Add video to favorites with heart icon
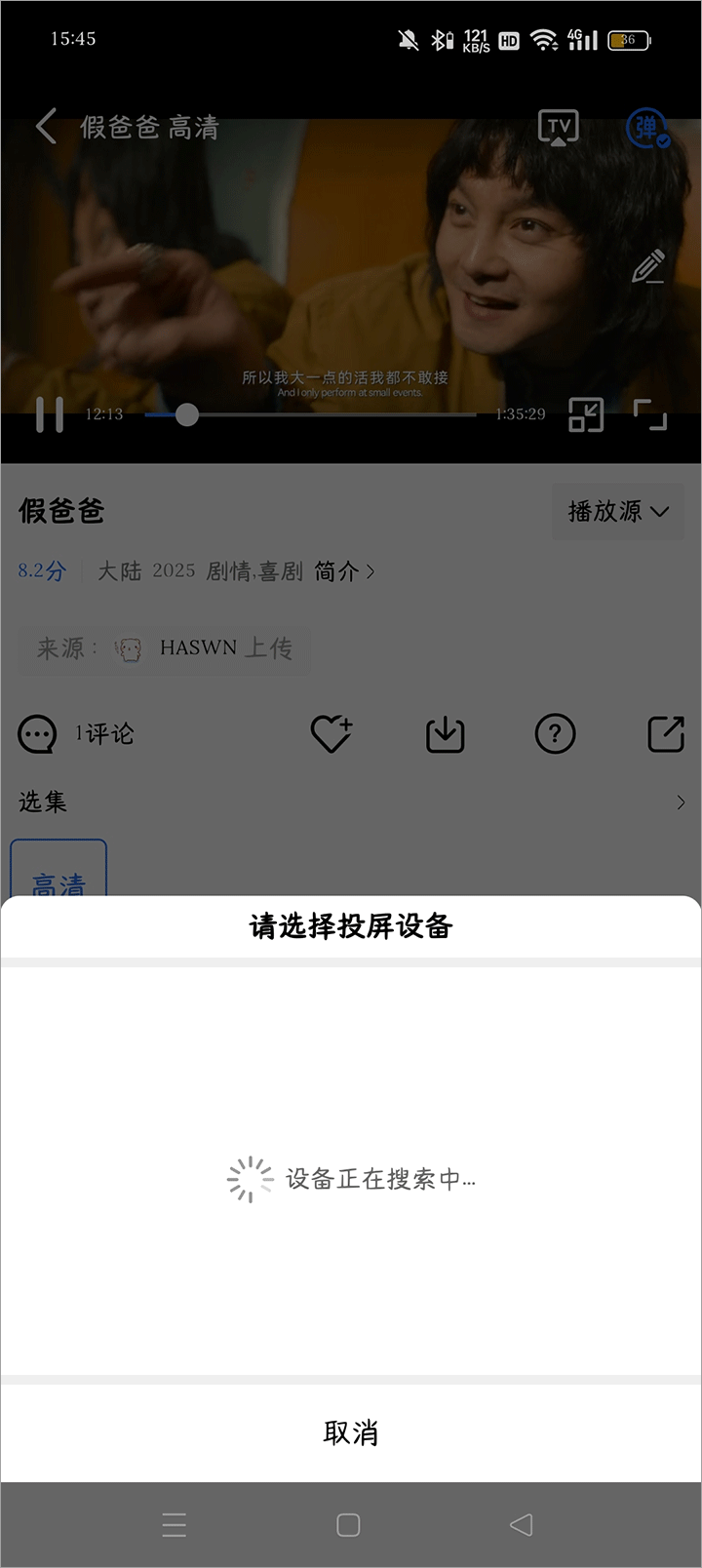702x1568 pixels. coord(331,734)
